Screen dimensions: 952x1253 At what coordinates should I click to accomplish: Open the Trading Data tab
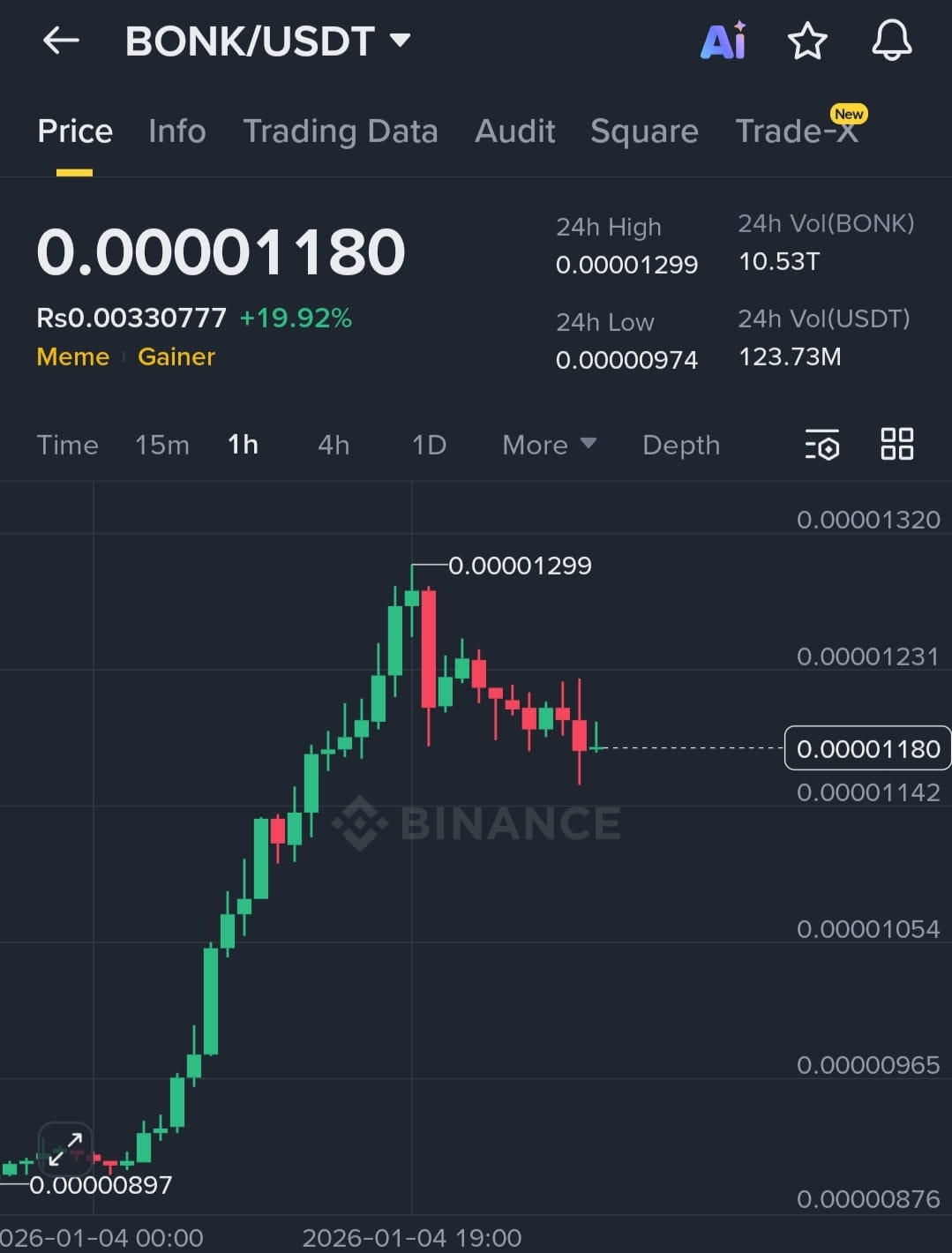(340, 131)
